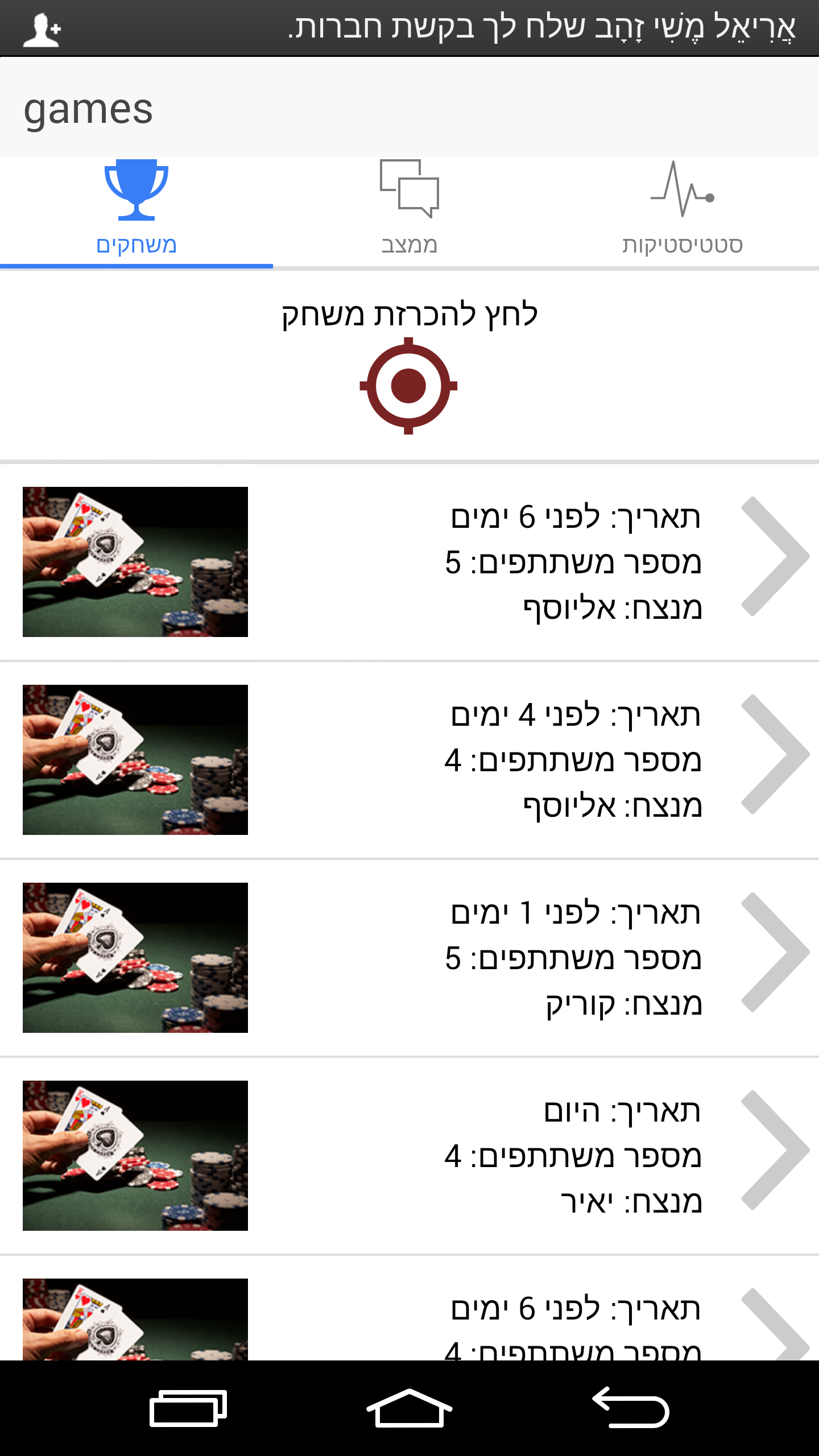This screenshot has width=819, height=1456.
Task: Switch to the סטטיסטיקות tab
Action: 682,210
